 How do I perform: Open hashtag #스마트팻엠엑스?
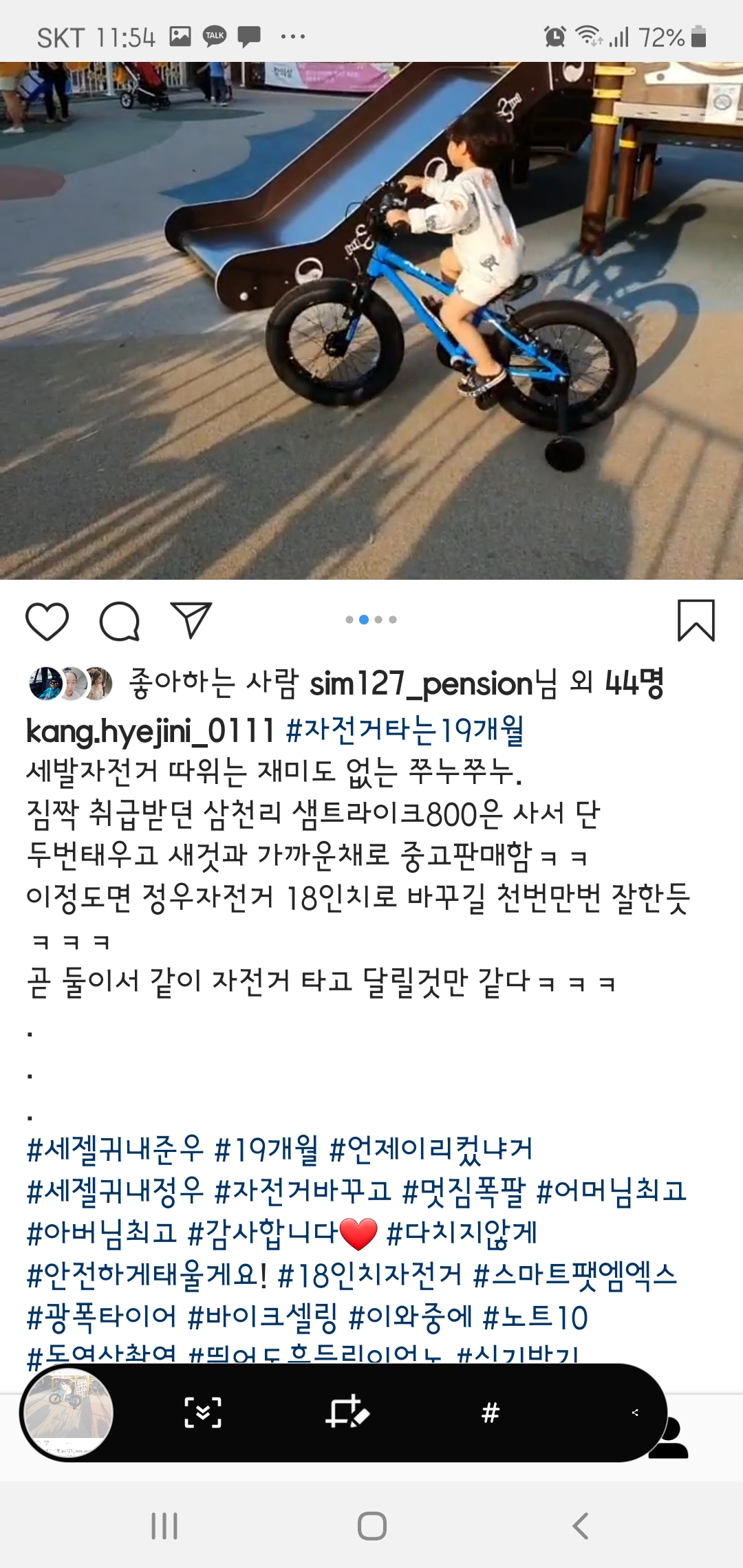point(575,1276)
